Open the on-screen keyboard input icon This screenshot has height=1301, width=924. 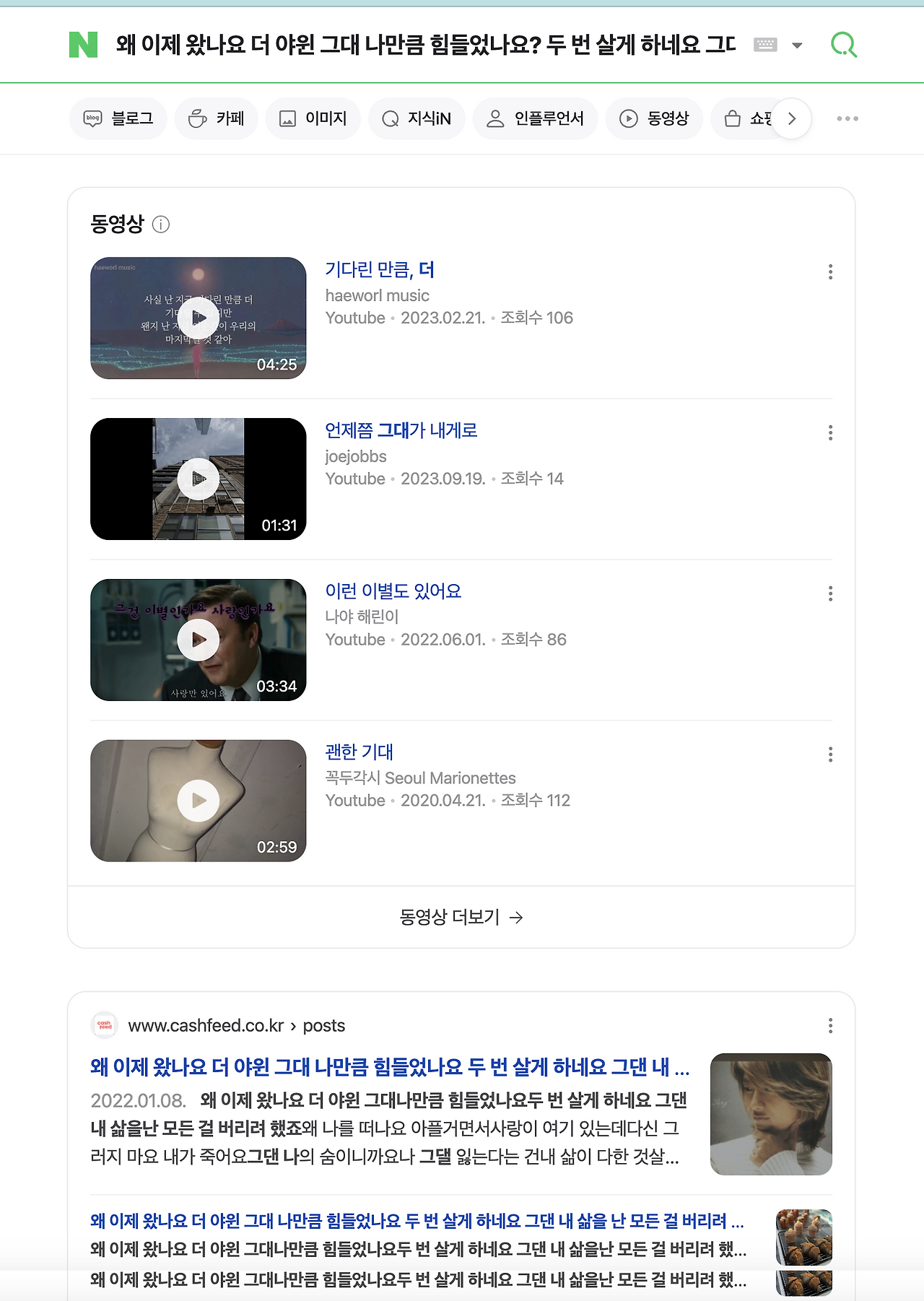[x=766, y=44]
